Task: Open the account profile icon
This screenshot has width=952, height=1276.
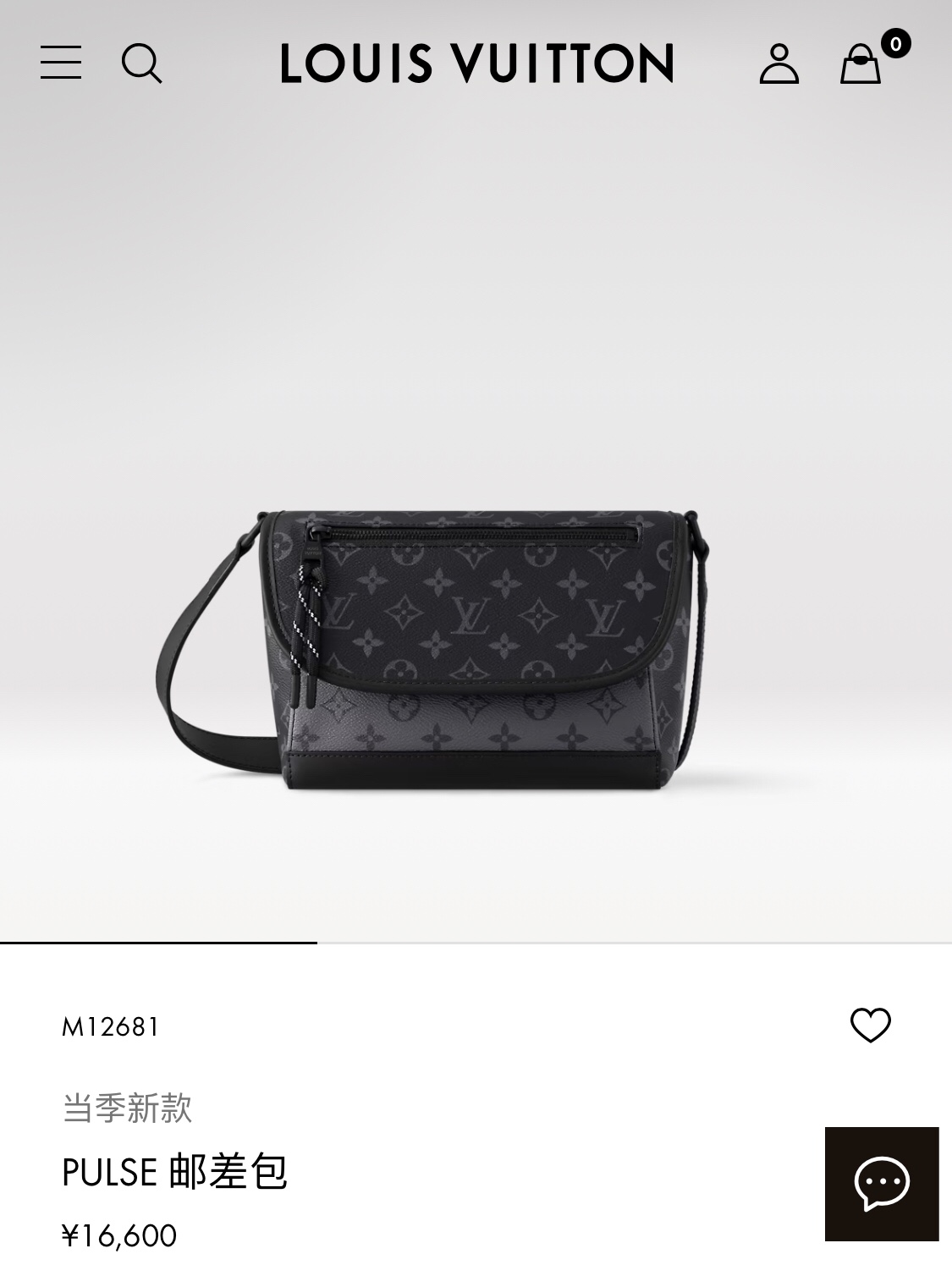Action: click(779, 63)
